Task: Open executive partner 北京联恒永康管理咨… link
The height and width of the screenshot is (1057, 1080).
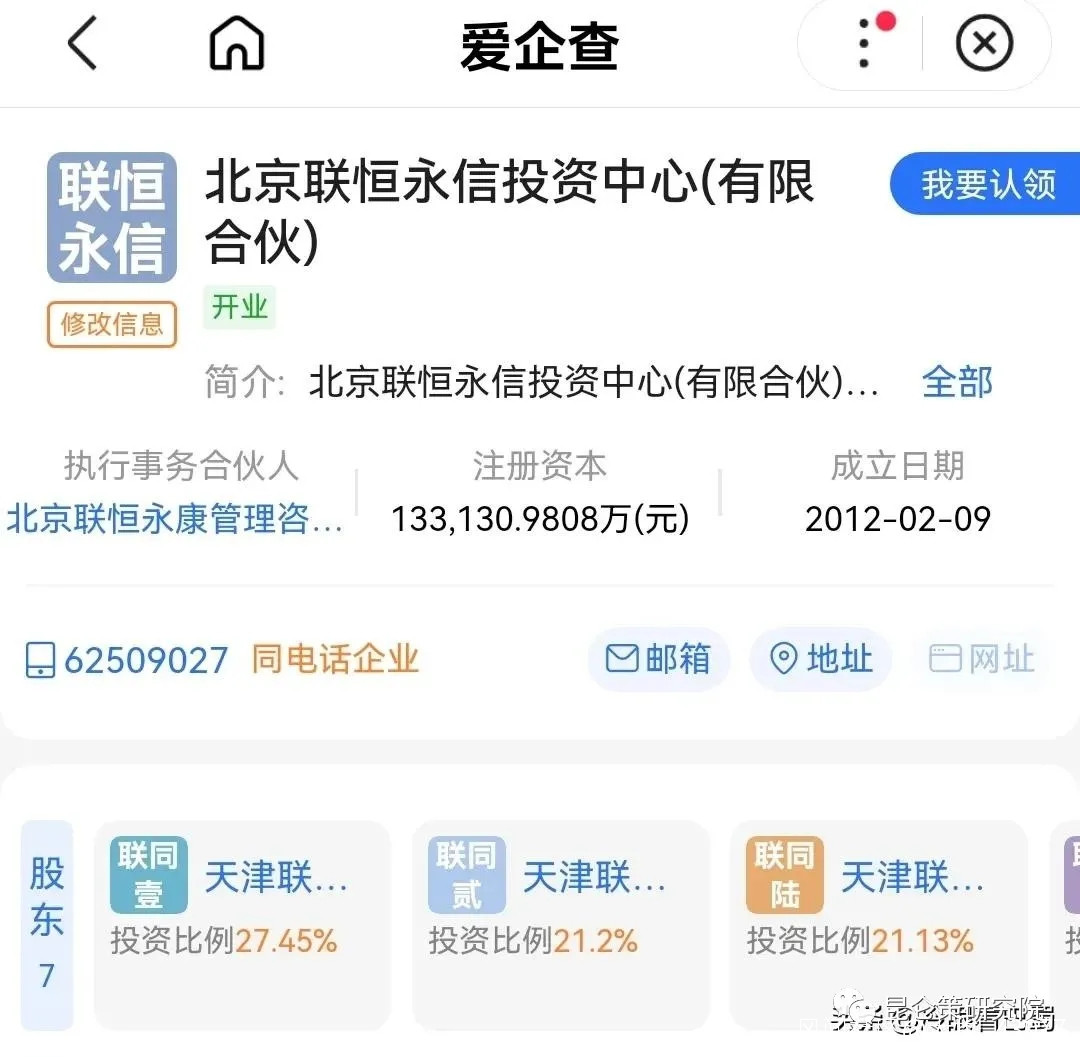Action: [175, 519]
